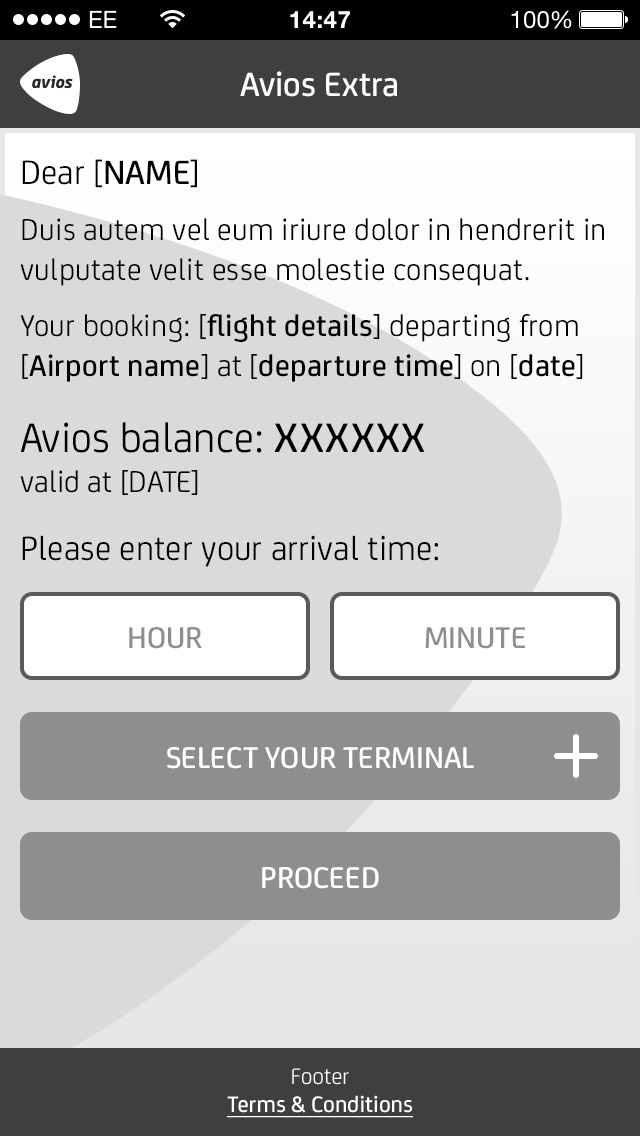Open the Terms & Conditions link
Viewport: 640px width, 1136px height.
click(x=320, y=1105)
